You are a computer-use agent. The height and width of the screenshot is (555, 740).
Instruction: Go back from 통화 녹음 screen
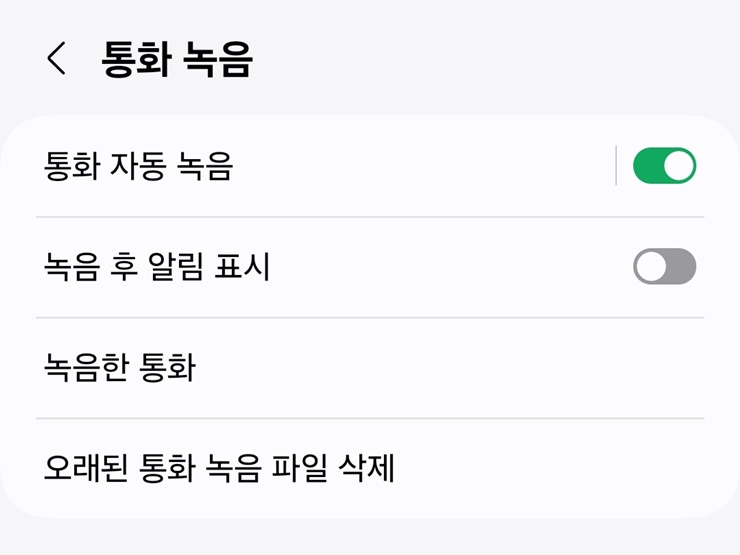point(57,60)
